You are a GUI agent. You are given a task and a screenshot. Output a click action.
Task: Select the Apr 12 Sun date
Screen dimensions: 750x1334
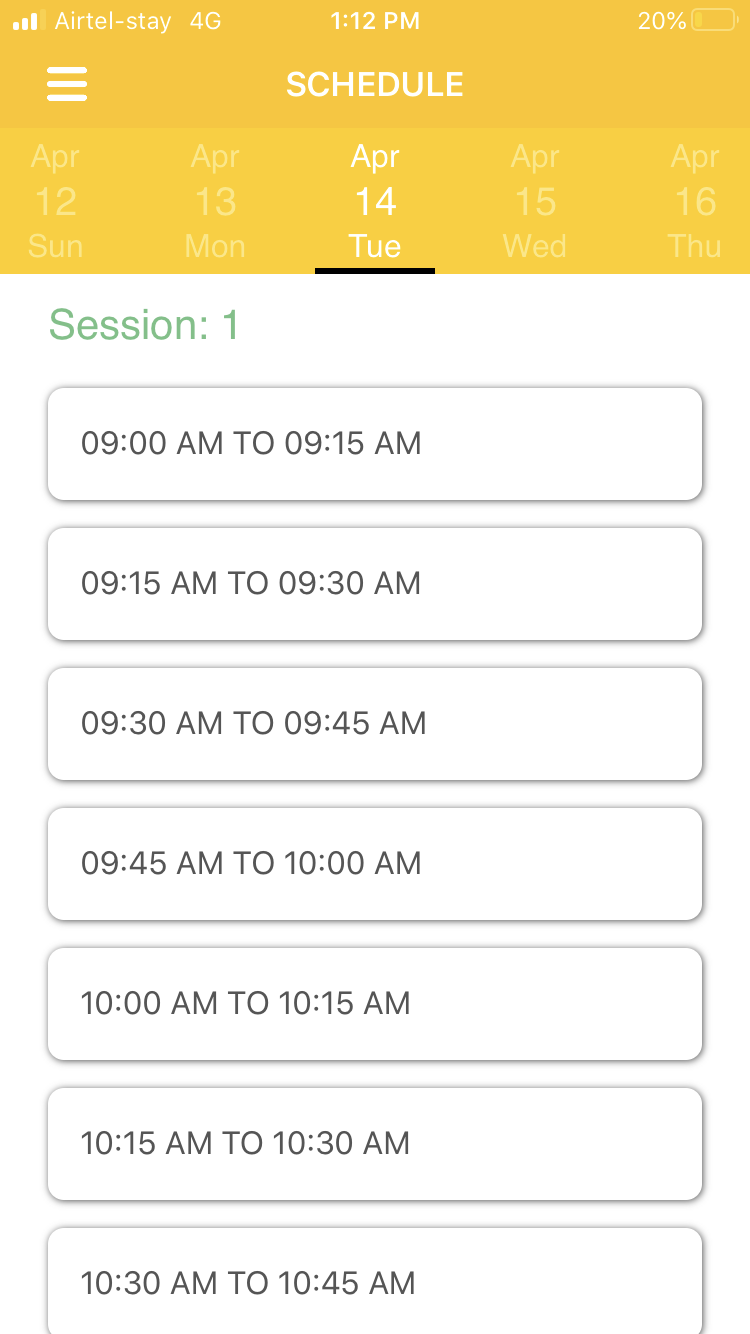pyautogui.click(x=55, y=201)
